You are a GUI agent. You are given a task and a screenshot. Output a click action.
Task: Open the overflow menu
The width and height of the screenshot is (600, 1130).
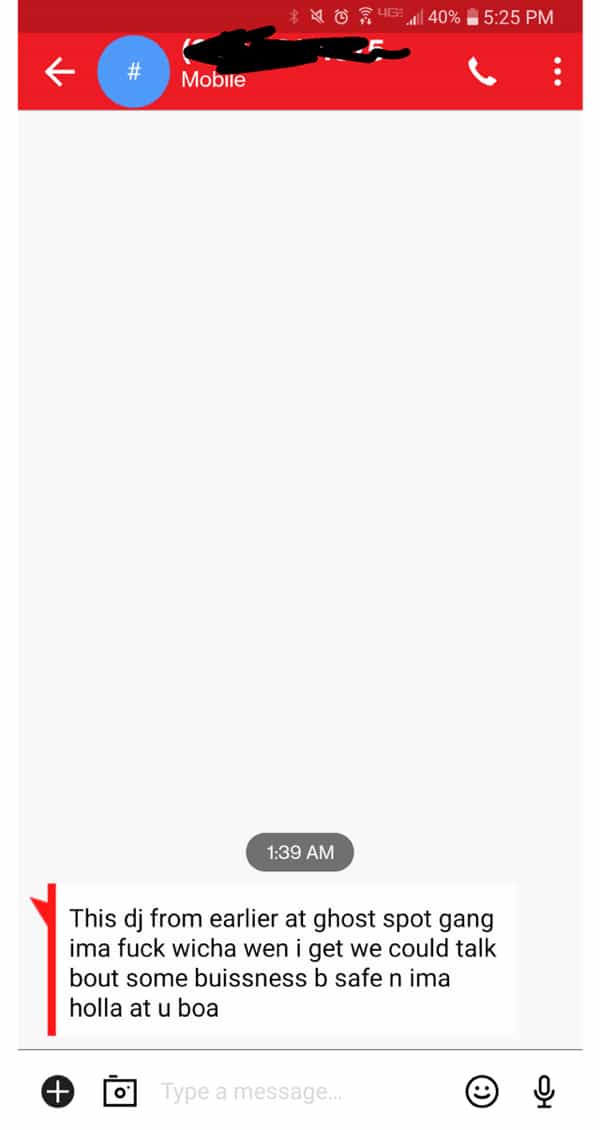[557, 72]
